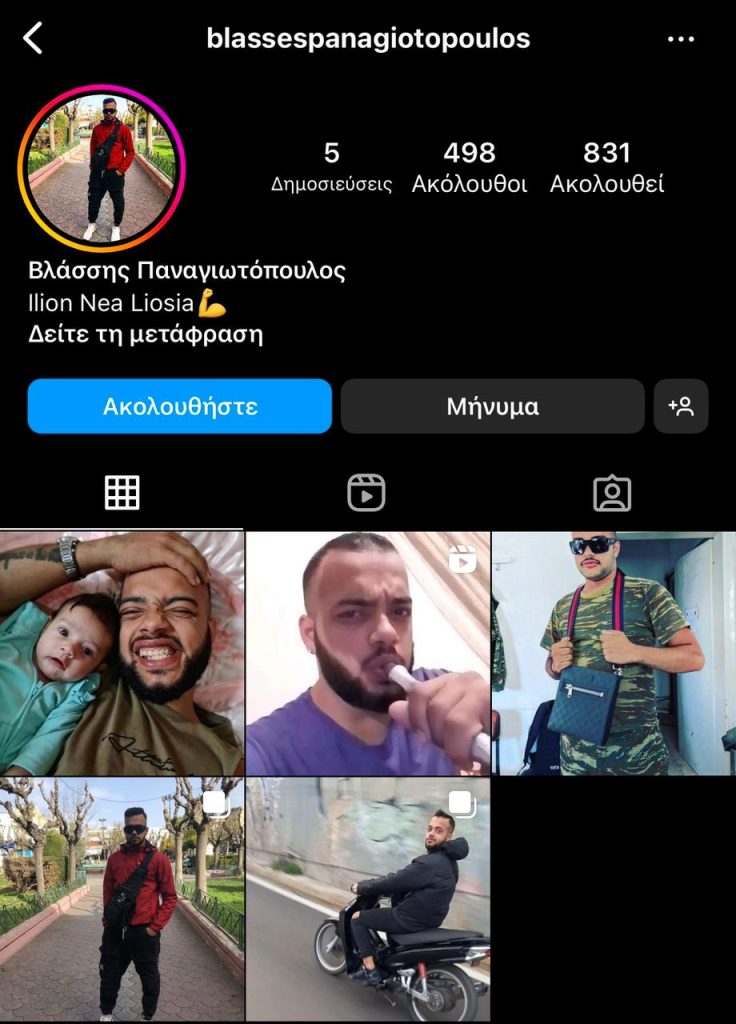
Task: View the profile picture story
Action: pos(102,168)
